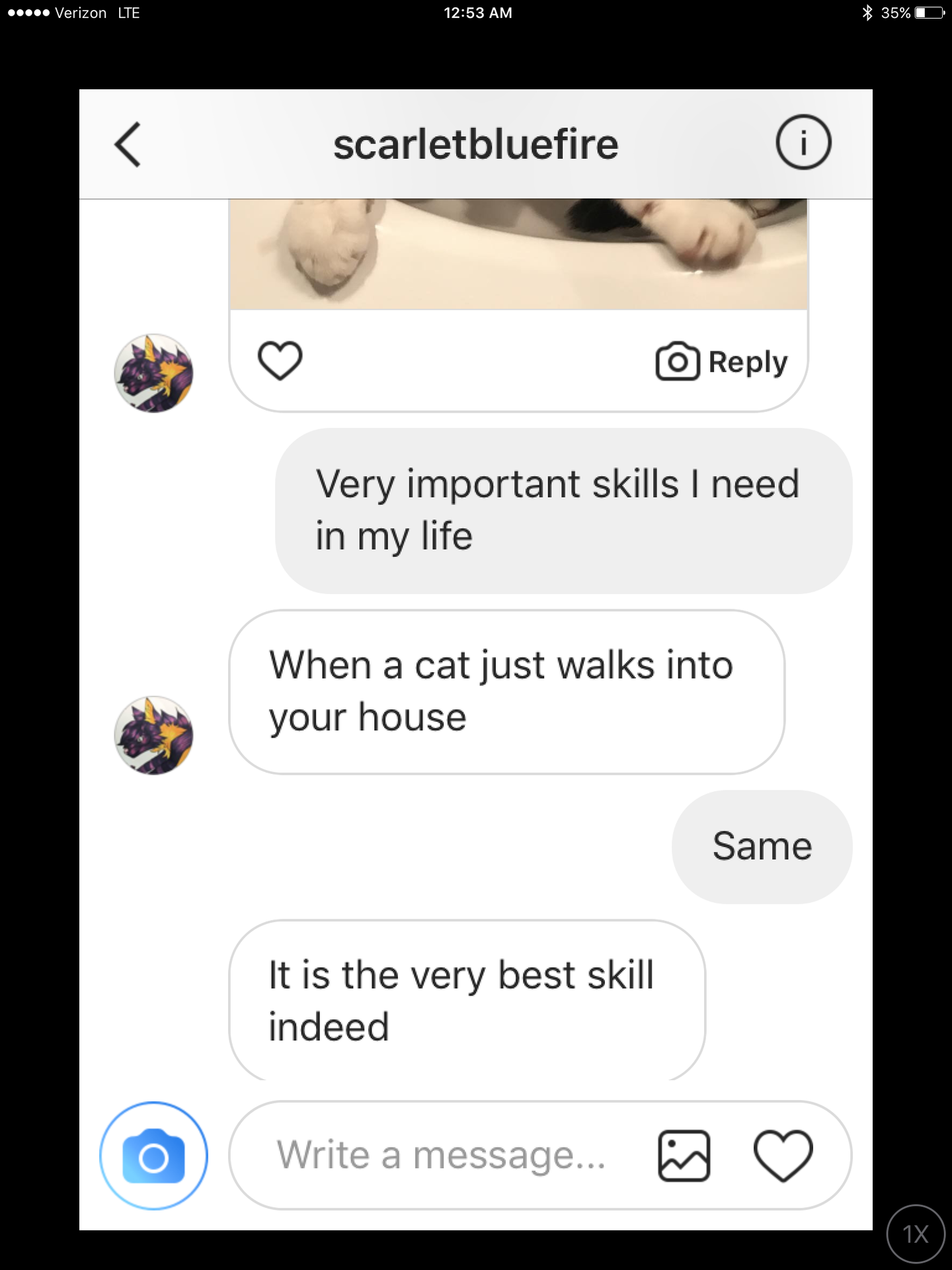Toggle the 1X scale button
This screenshot has height=1270, width=952.
(916, 1234)
